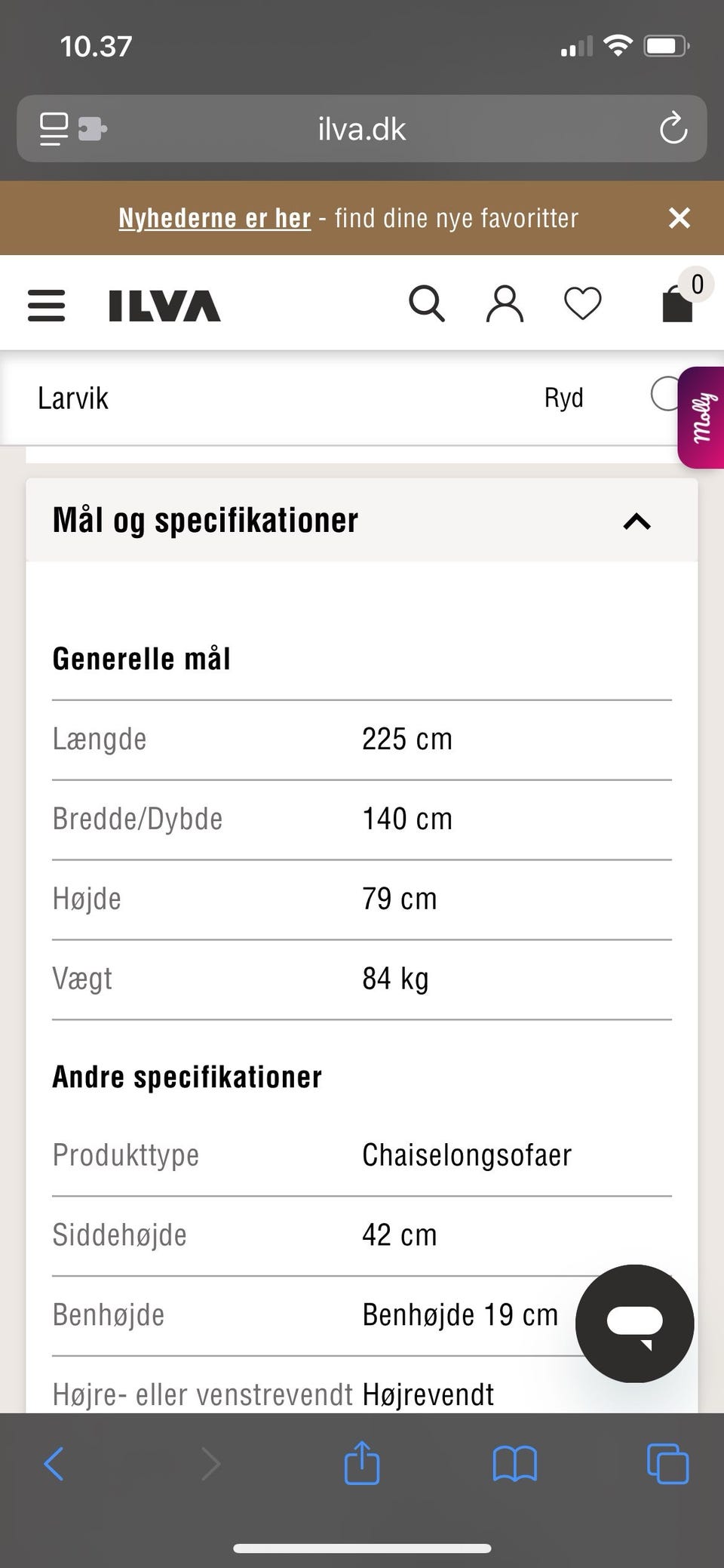This screenshot has height=1568, width=724.
Task: Clear the search with the Ryd button
Action: pyautogui.click(x=563, y=398)
